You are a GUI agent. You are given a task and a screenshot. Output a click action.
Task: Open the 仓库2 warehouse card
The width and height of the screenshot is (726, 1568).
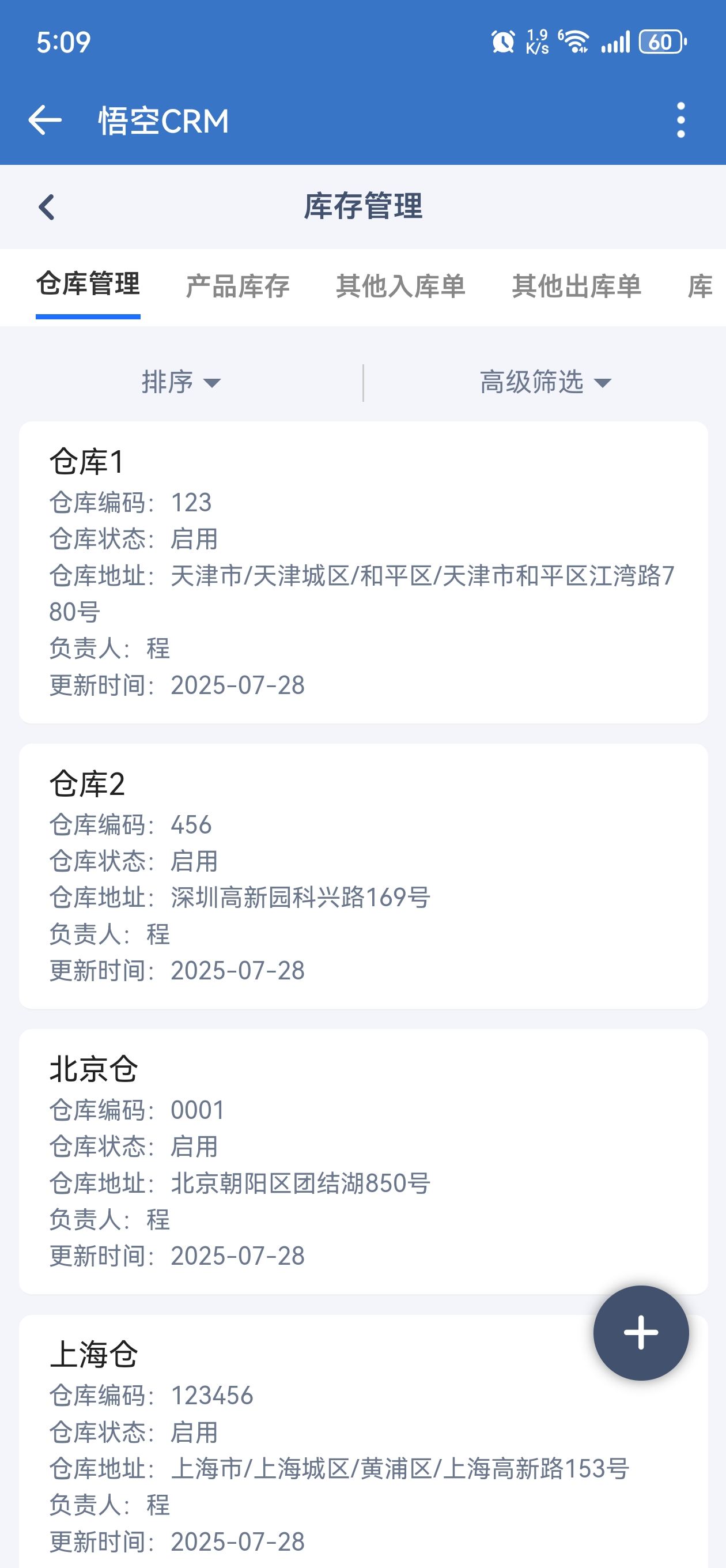click(x=362, y=875)
